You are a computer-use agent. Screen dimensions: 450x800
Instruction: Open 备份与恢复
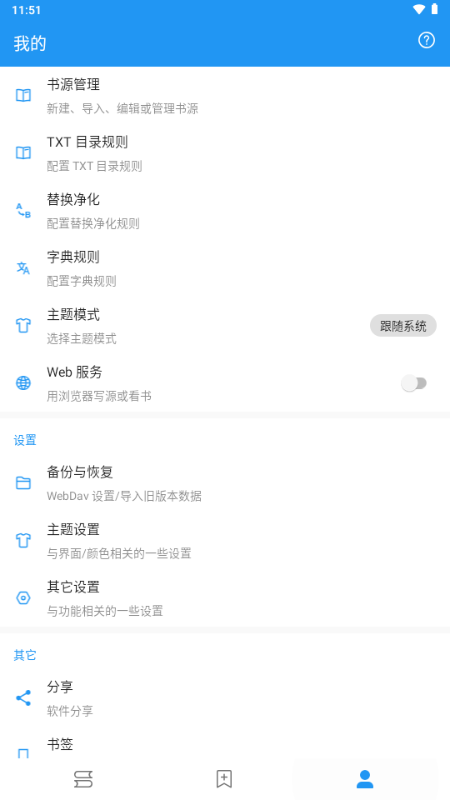tap(225, 483)
